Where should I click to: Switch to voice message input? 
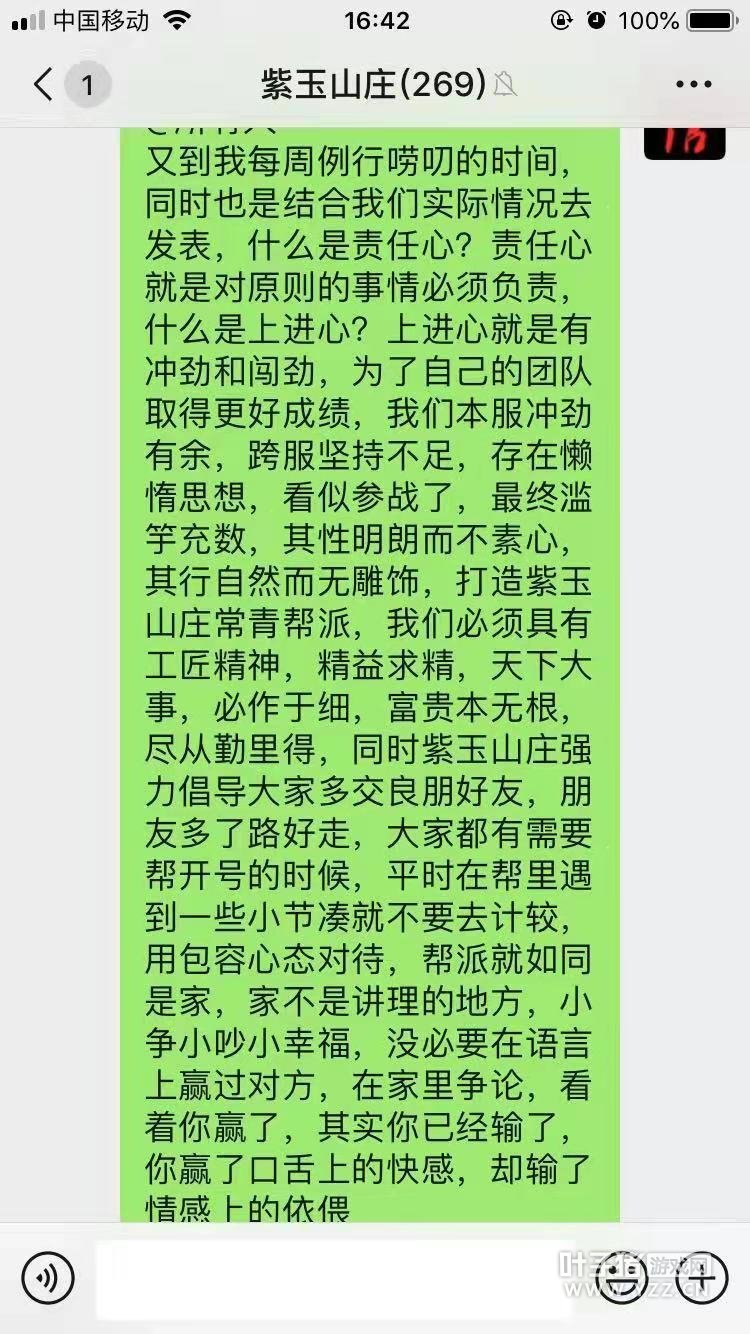click(x=48, y=1277)
